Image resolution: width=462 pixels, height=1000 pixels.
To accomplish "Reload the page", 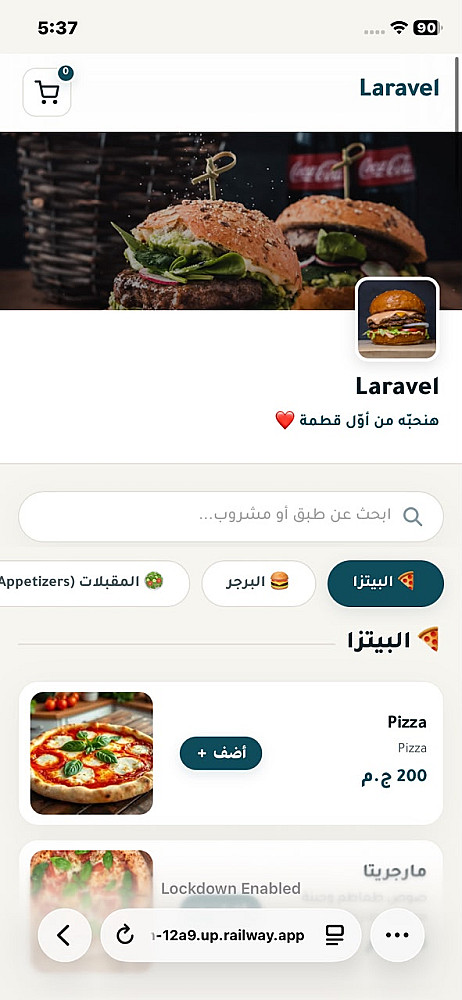I will pyautogui.click(x=125, y=936).
